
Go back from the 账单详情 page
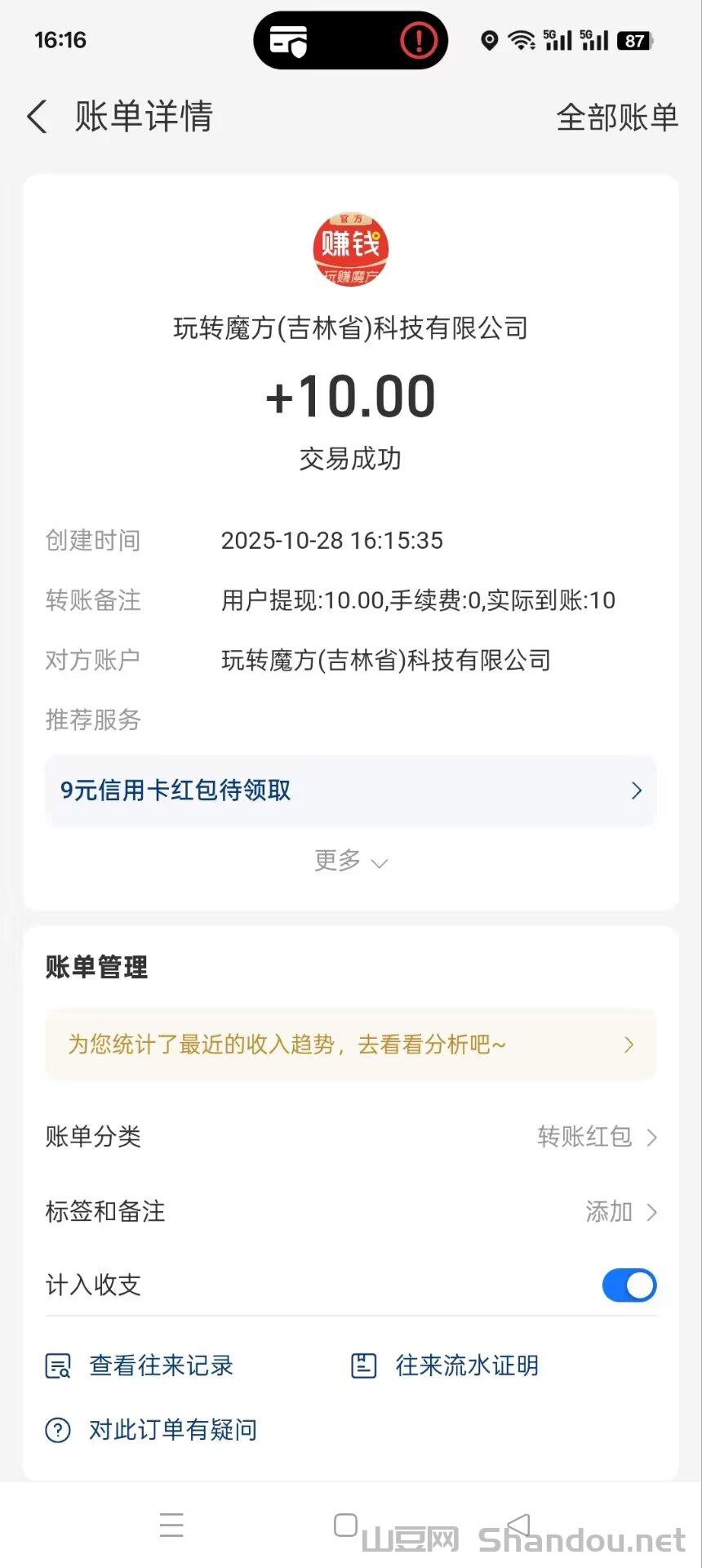point(38,117)
